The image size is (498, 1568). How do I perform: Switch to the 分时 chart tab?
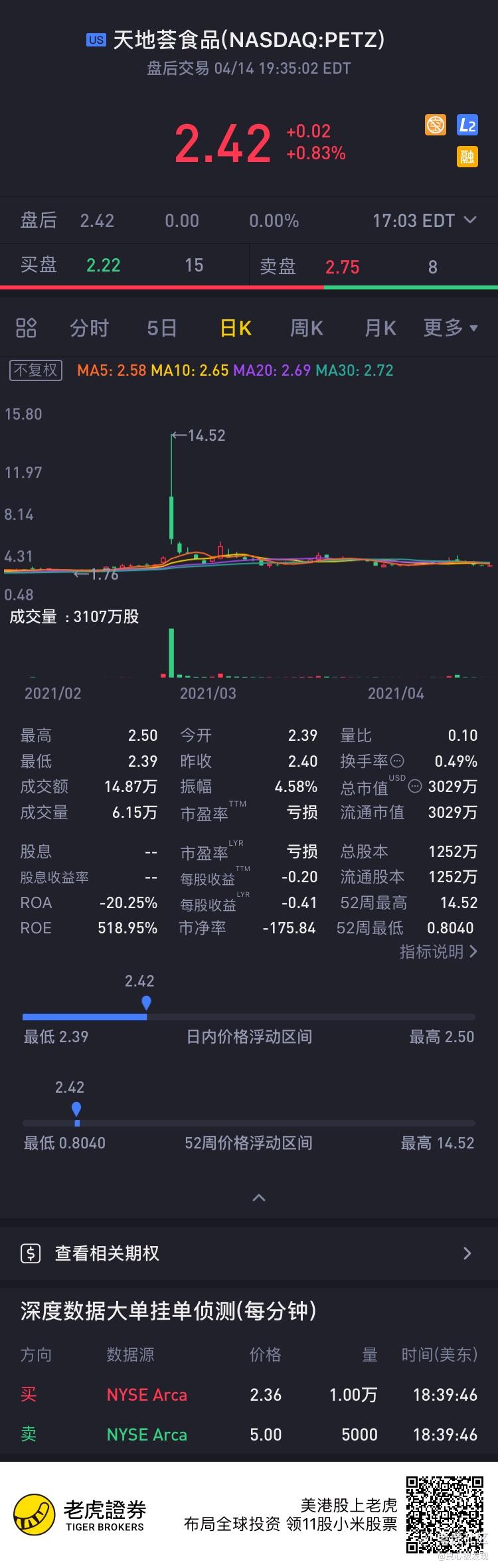[x=89, y=328]
